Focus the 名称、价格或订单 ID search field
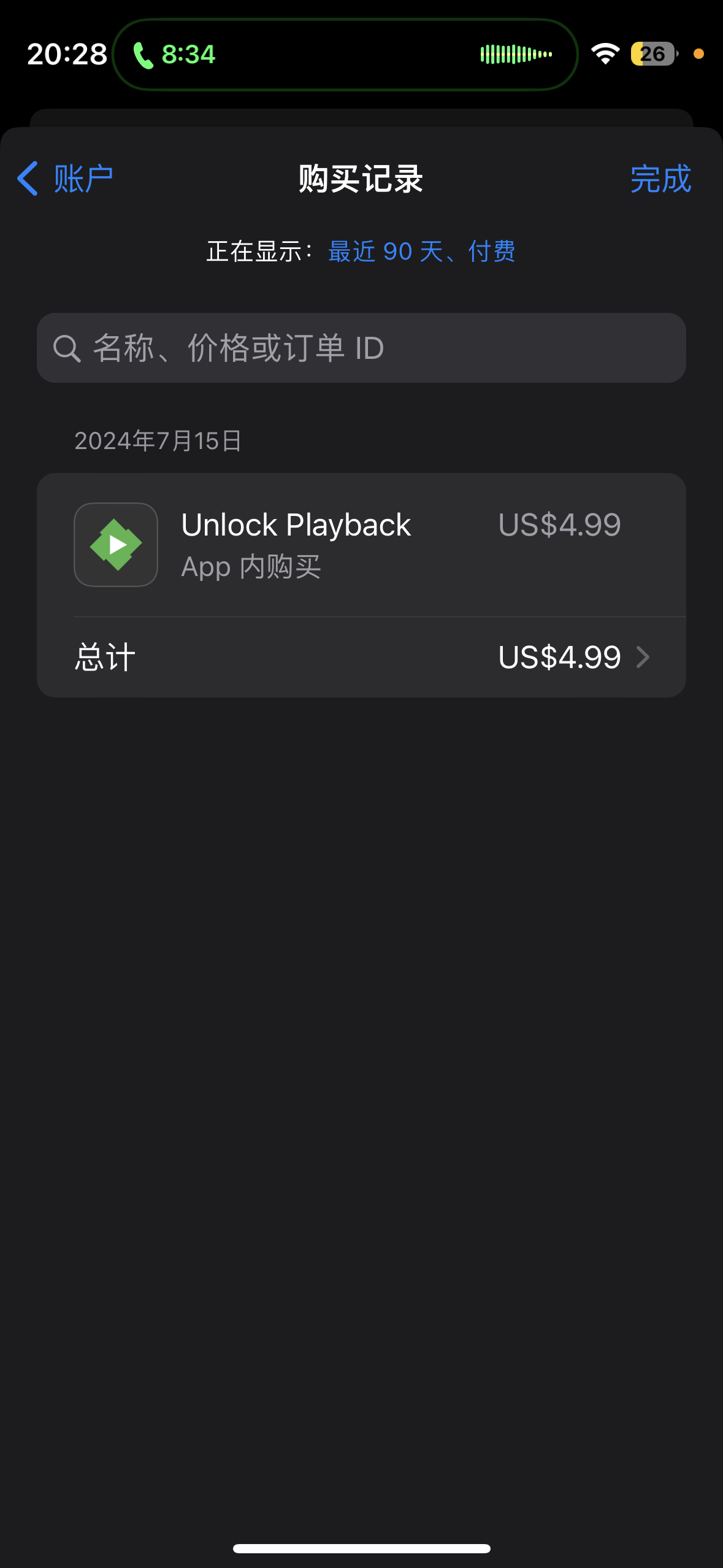 361,348
